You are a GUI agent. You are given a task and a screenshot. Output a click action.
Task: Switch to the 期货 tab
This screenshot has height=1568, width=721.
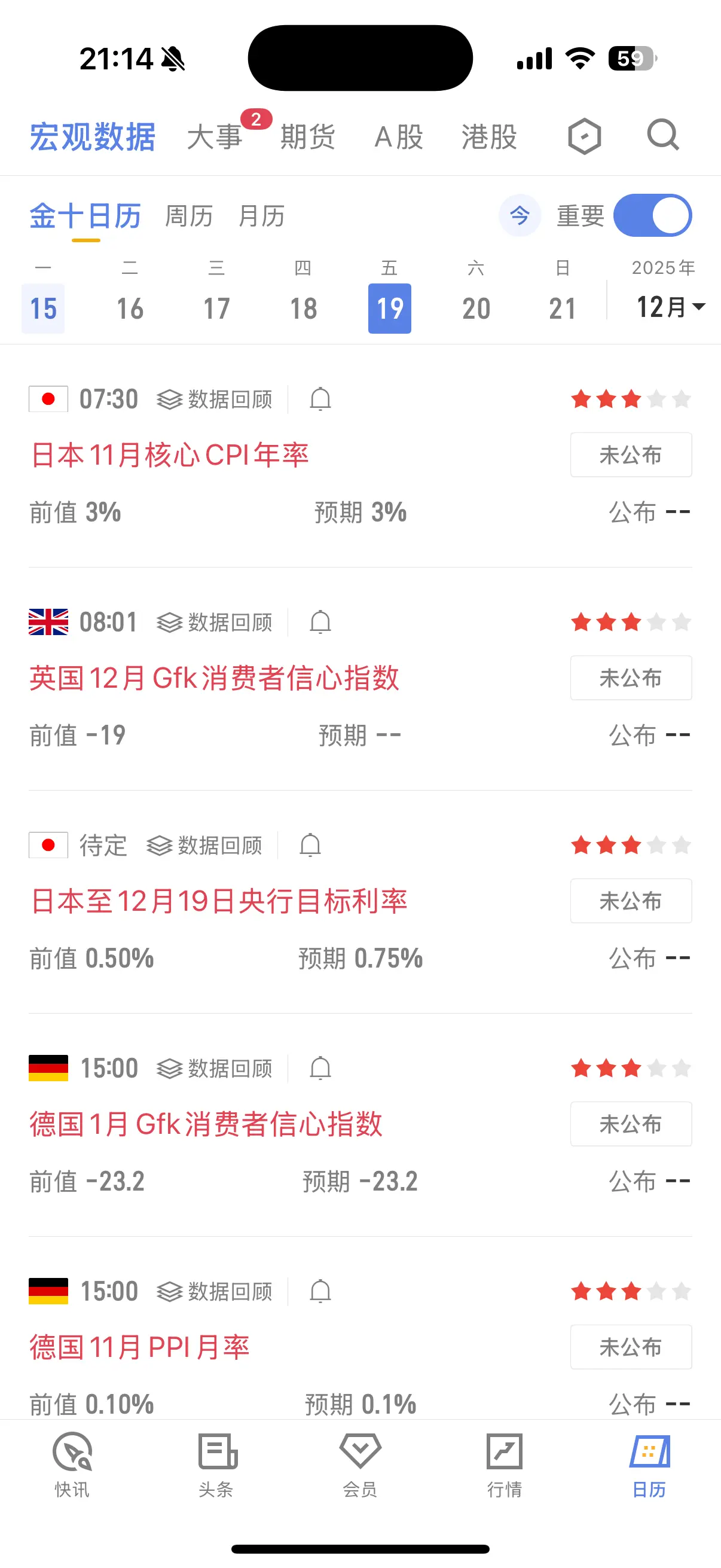click(307, 137)
